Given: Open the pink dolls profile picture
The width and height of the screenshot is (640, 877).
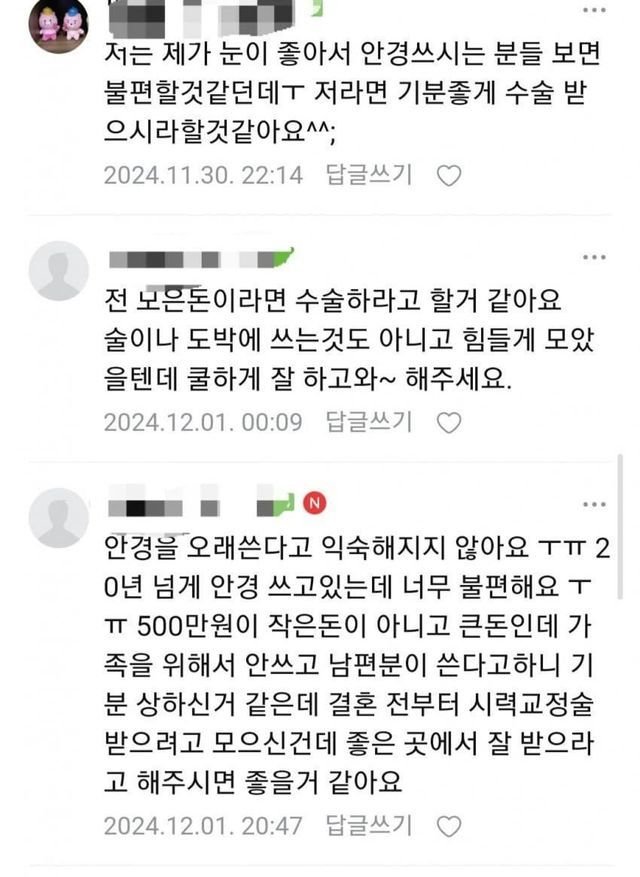Looking at the screenshot, I should [x=58, y=25].
